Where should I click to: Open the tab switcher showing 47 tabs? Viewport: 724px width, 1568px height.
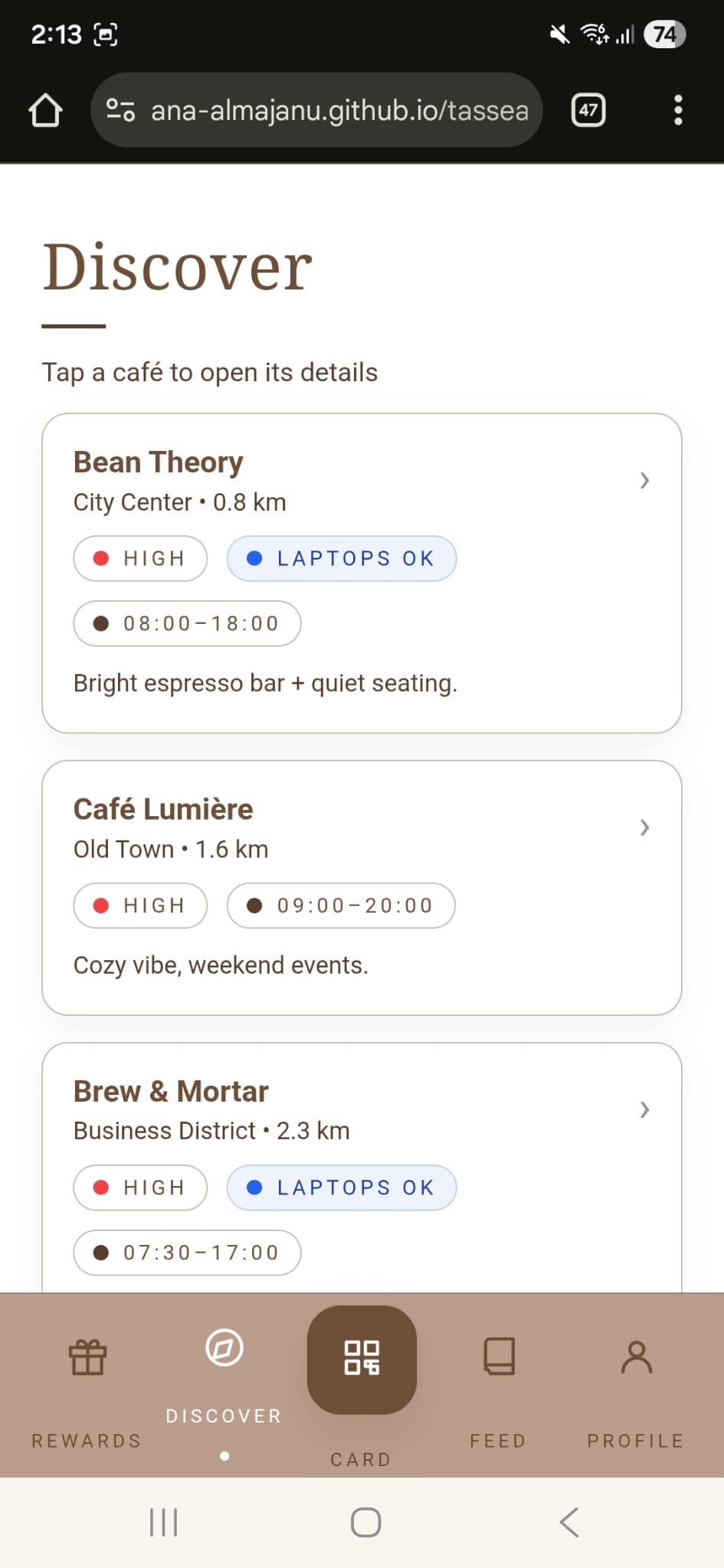pyautogui.click(x=587, y=110)
